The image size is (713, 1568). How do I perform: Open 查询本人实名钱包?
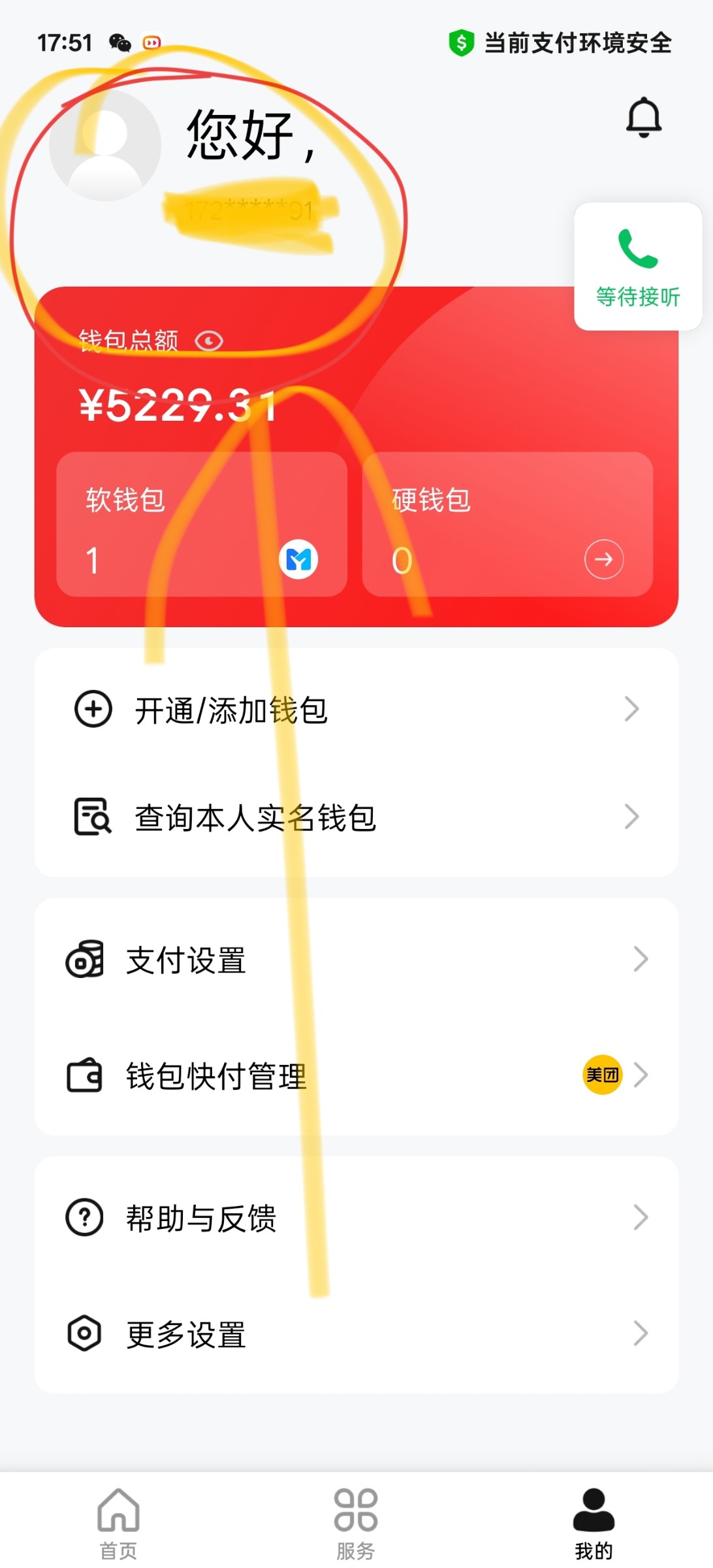[356, 817]
